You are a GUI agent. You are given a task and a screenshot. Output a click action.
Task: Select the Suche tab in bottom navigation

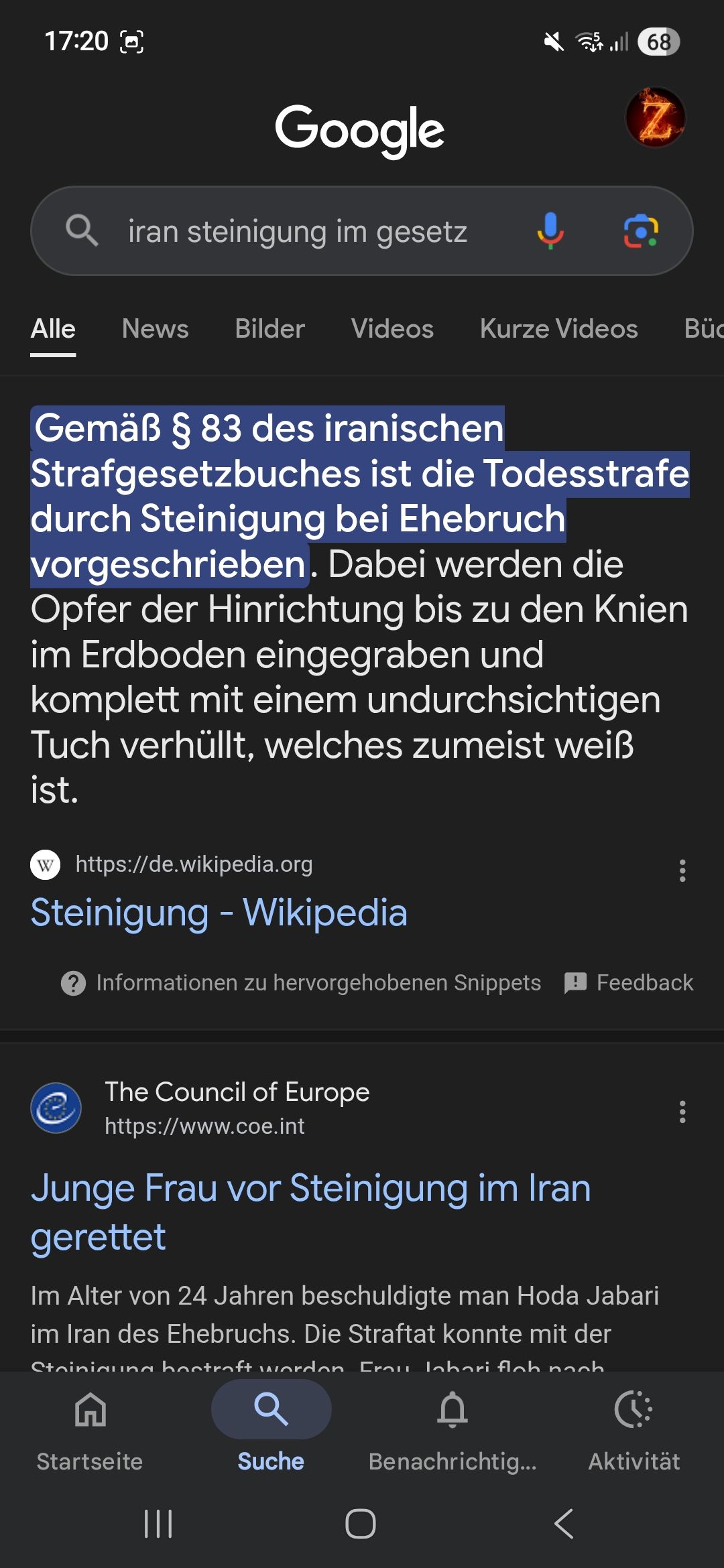pyautogui.click(x=271, y=1429)
